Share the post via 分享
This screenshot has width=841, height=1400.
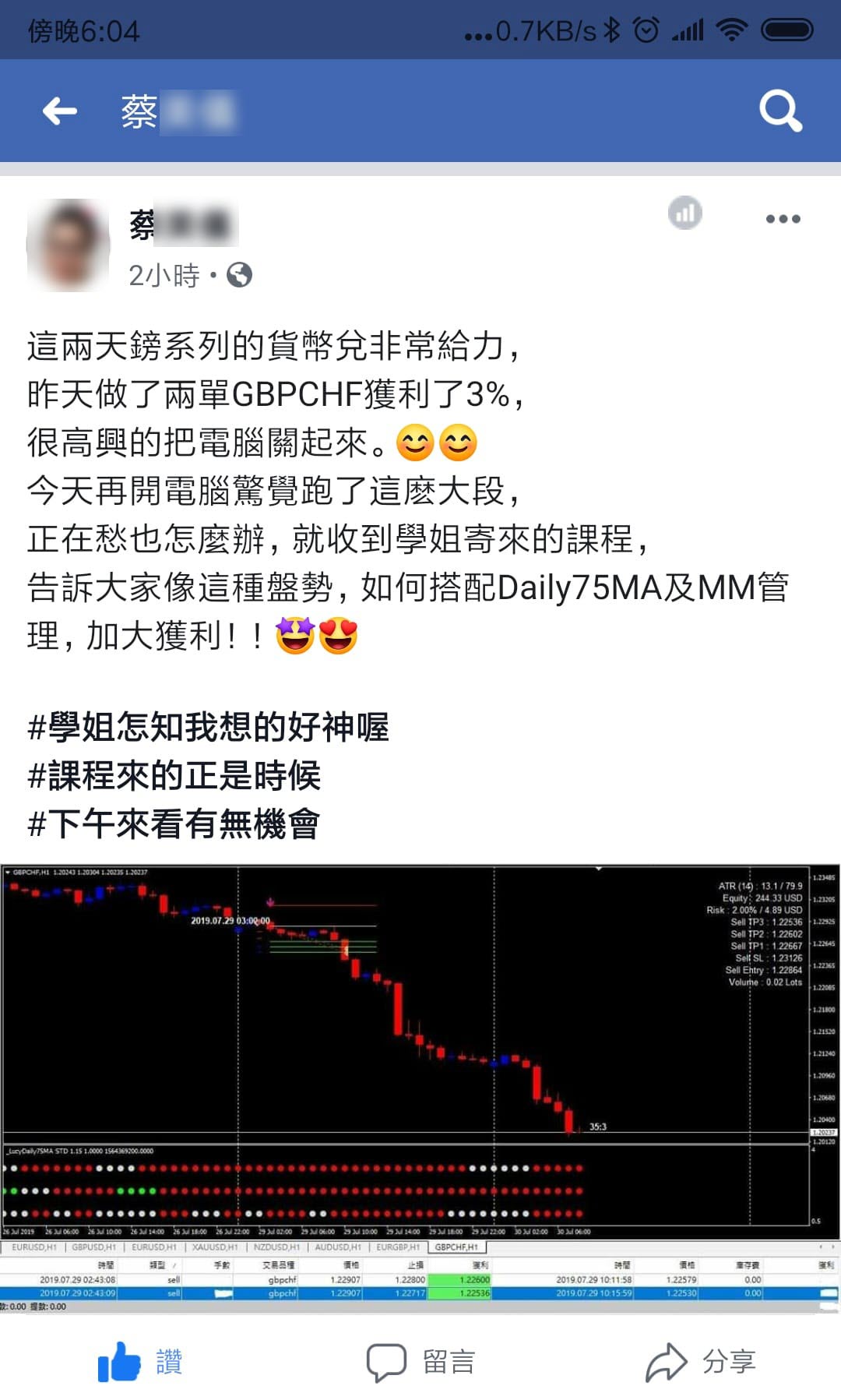(701, 1362)
